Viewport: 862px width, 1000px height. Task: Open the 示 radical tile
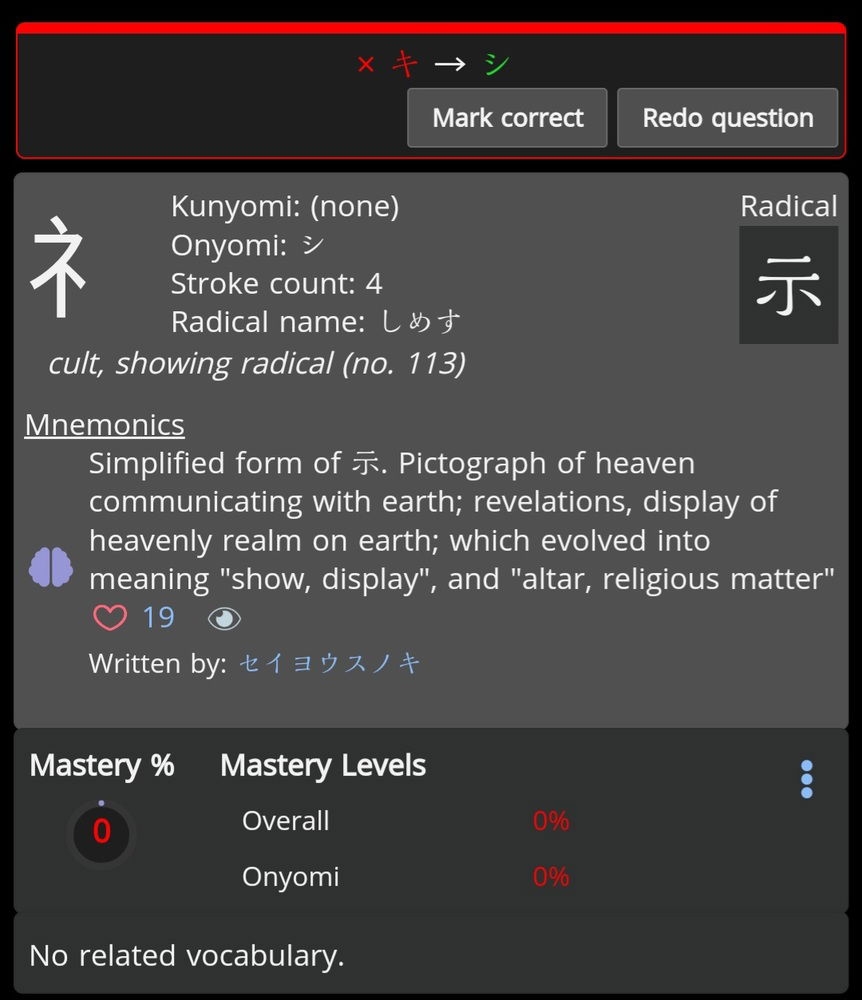pyautogui.click(x=788, y=285)
